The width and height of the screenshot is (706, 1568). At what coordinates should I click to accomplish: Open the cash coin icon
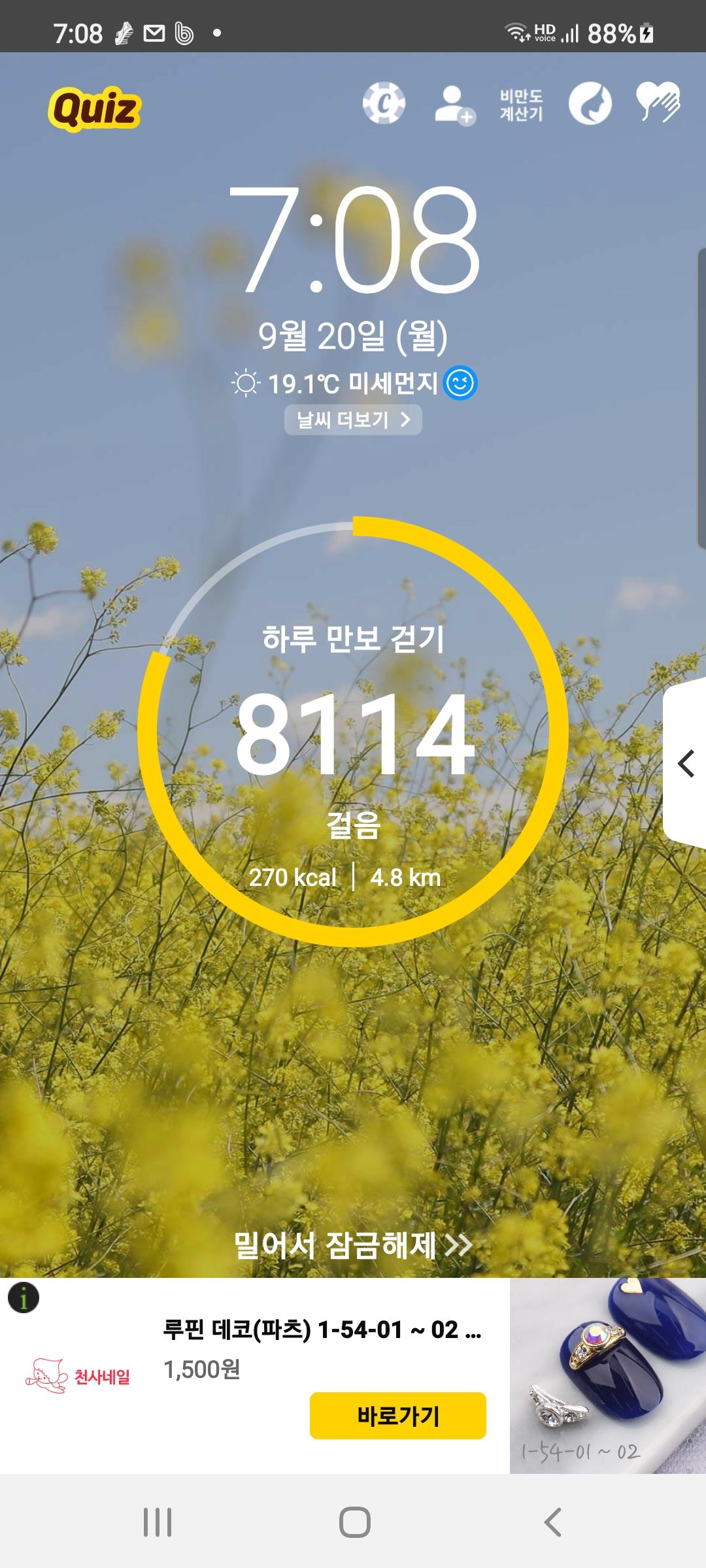(384, 103)
